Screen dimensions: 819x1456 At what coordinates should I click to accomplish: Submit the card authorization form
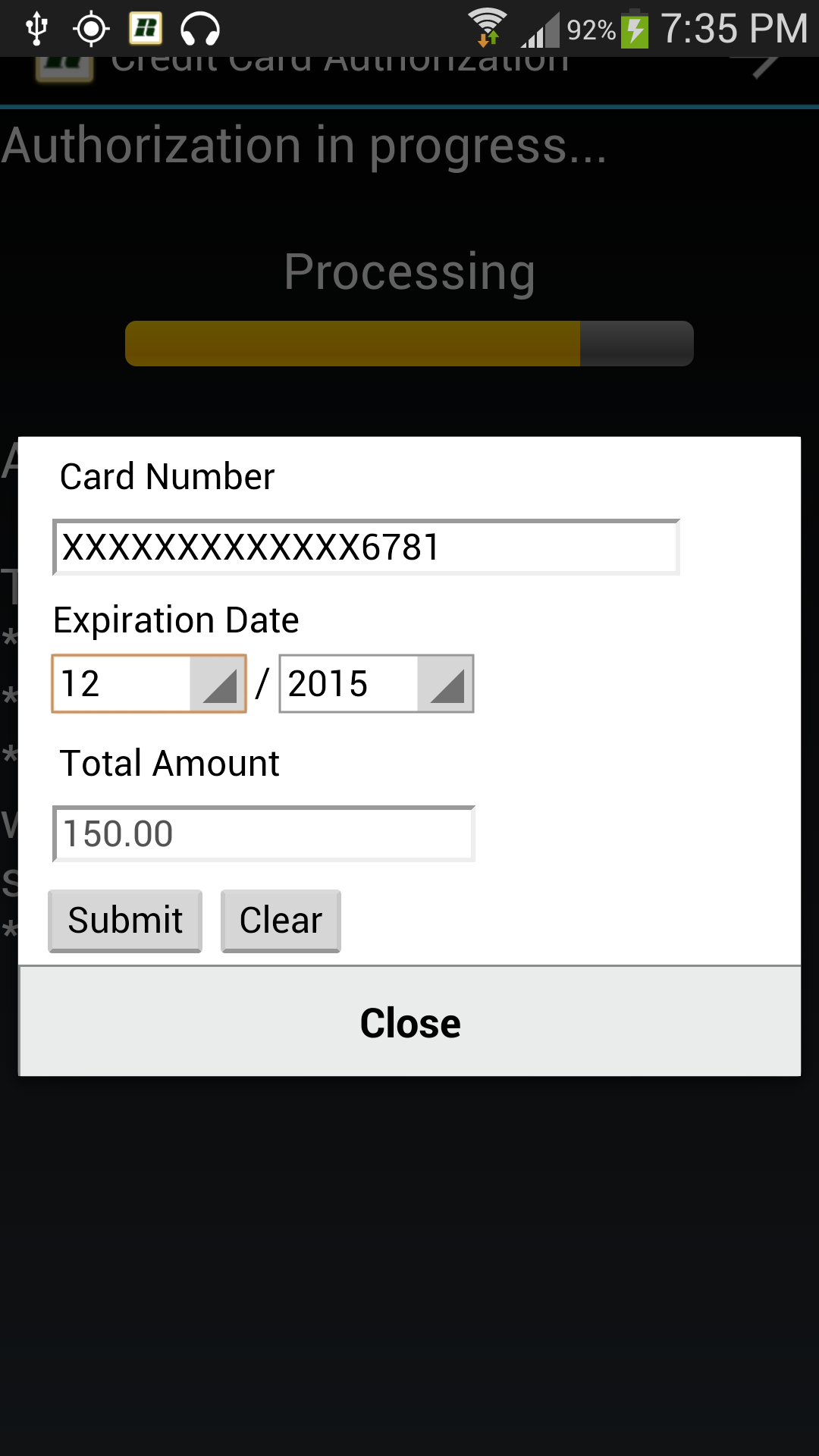[125, 920]
